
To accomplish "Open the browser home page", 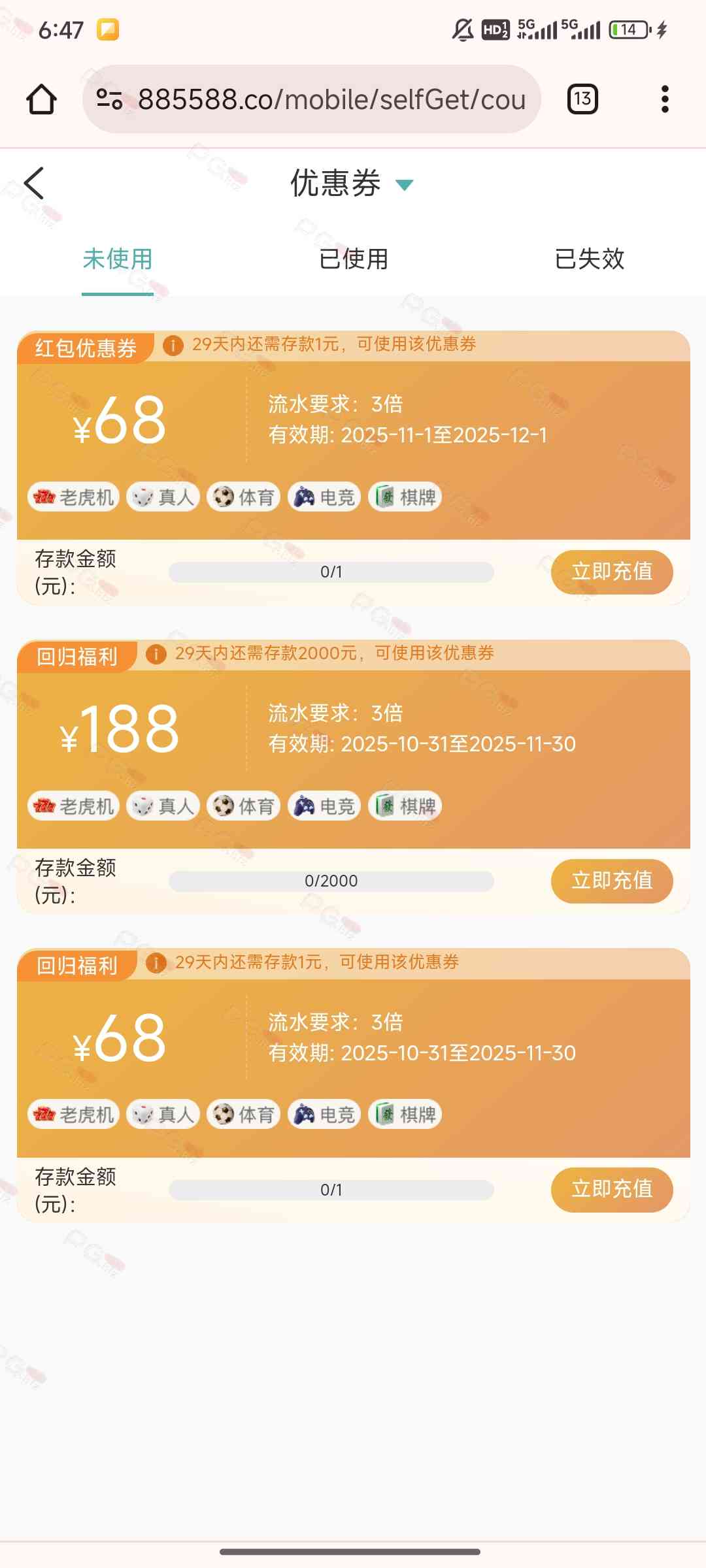I will [x=41, y=99].
